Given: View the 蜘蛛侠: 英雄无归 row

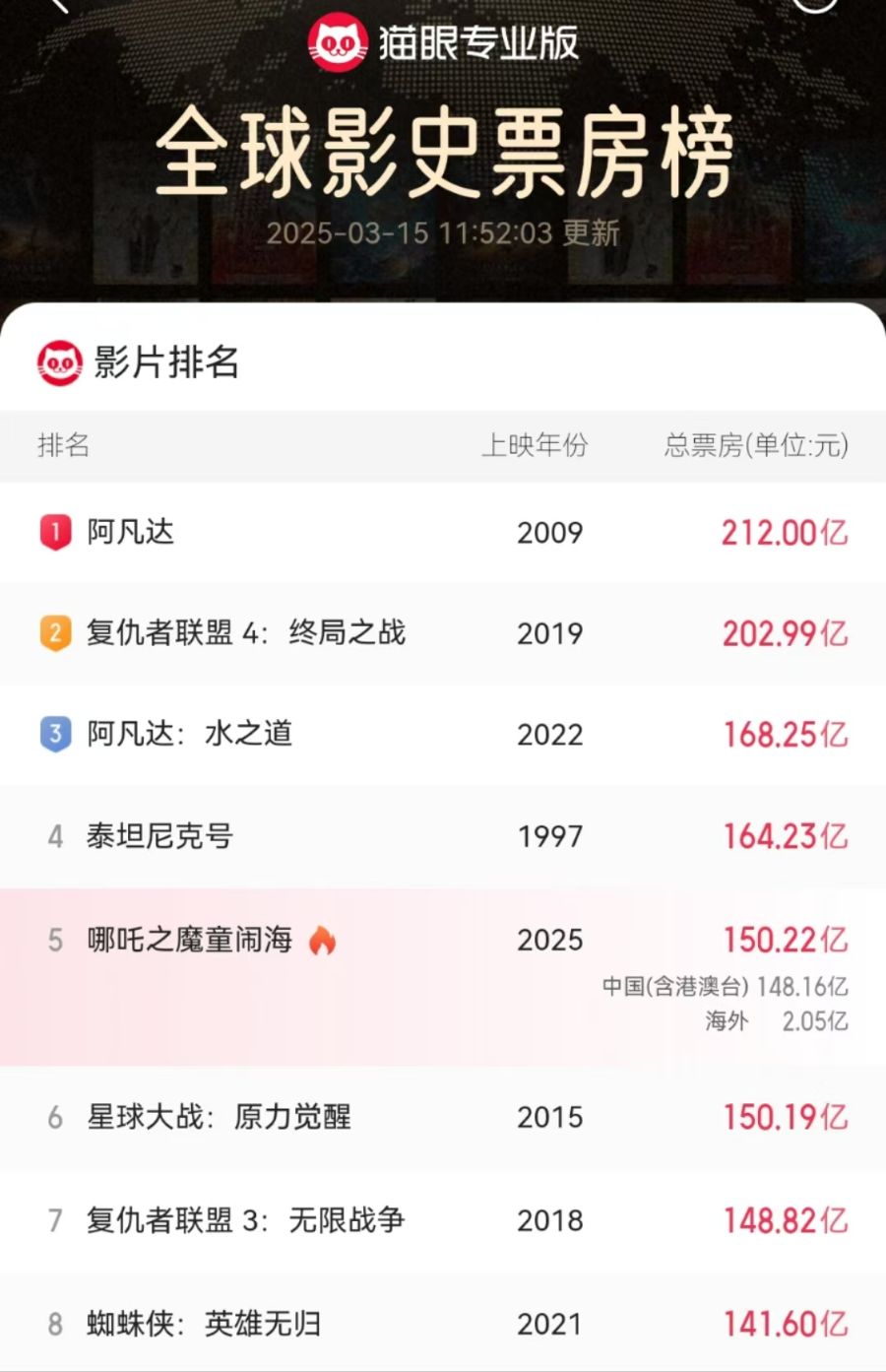Looking at the screenshot, I should tap(204, 1324).
